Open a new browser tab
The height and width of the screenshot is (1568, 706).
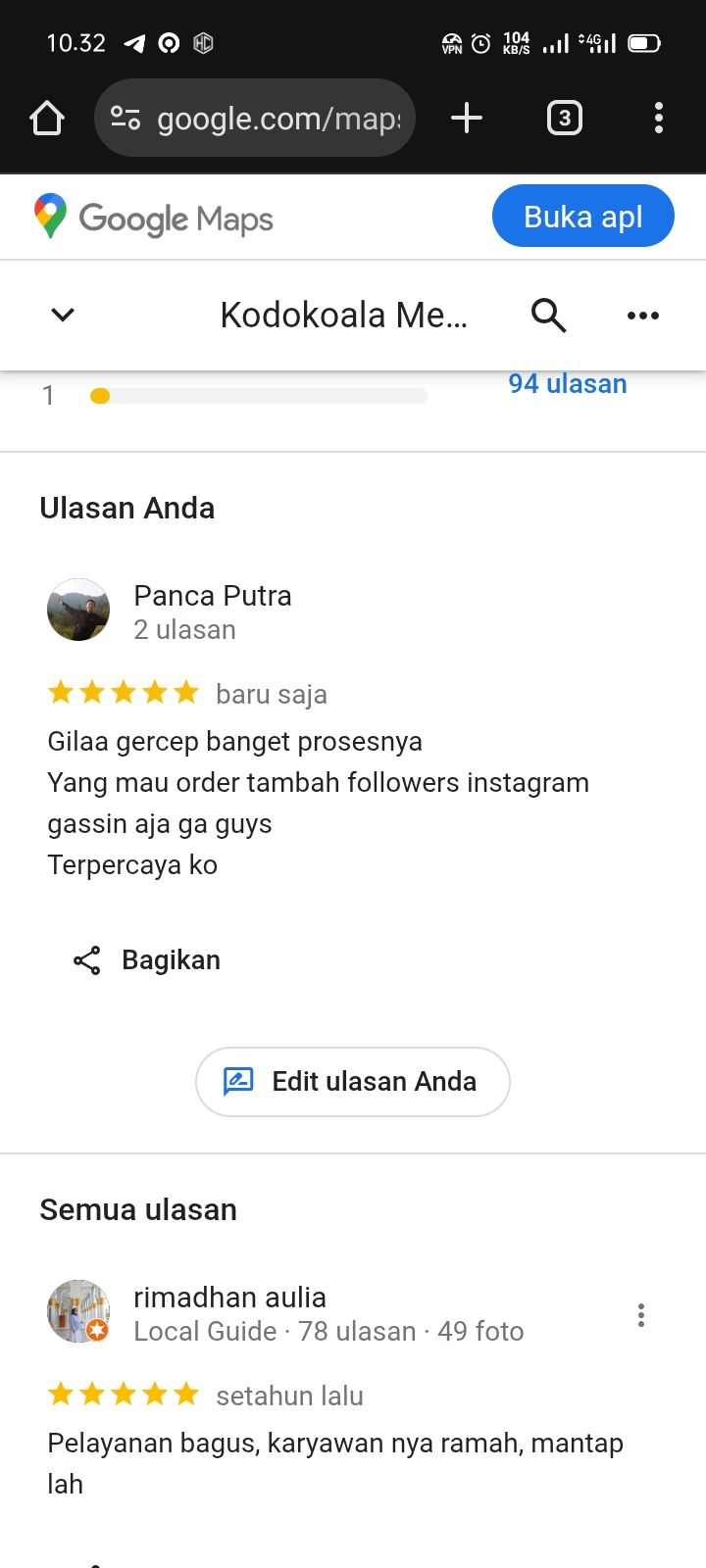[467, 119]
